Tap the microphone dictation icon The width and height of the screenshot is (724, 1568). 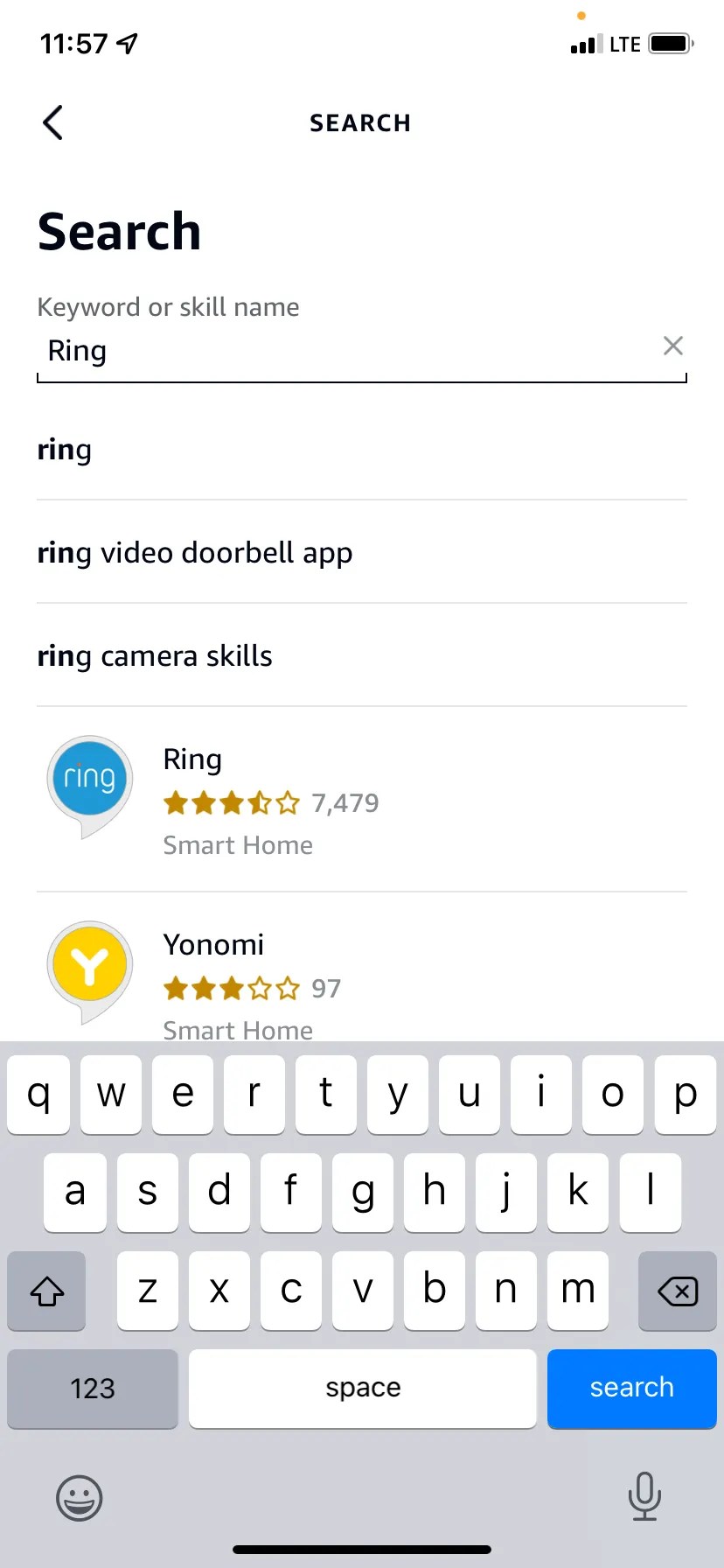click(644, 1498)
